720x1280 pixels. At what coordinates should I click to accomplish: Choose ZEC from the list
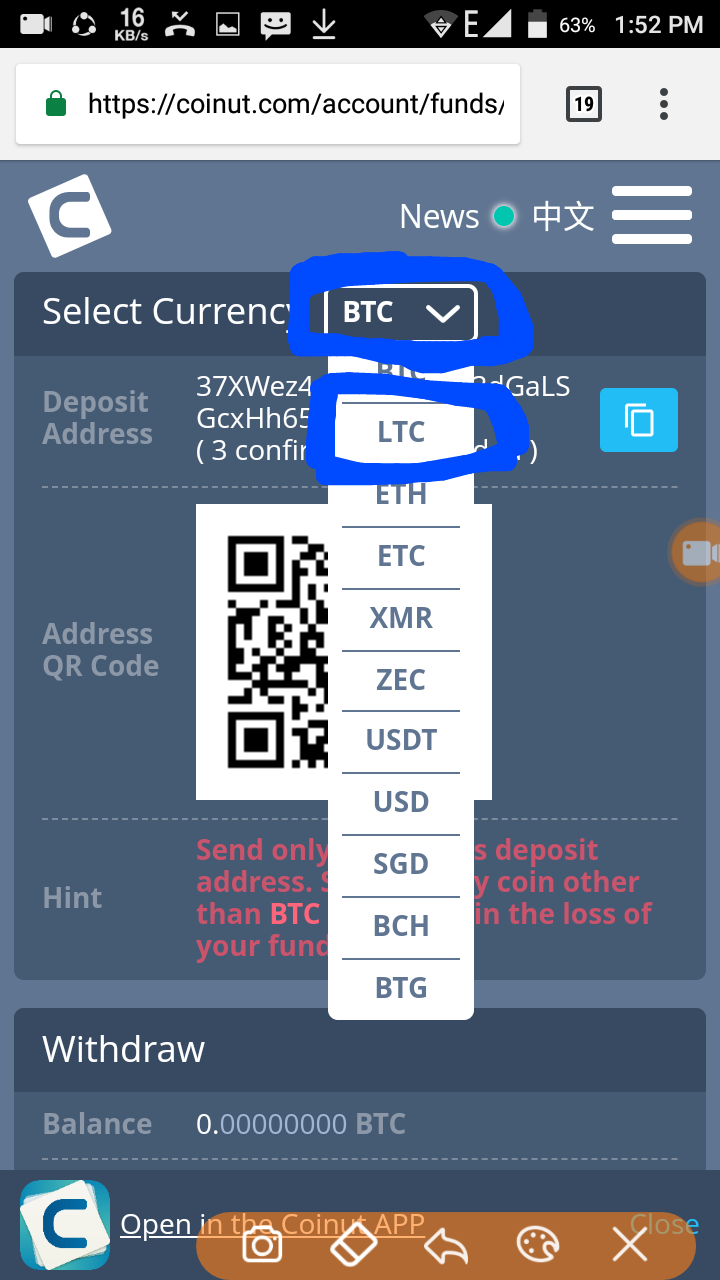click(x=401, y=680)
